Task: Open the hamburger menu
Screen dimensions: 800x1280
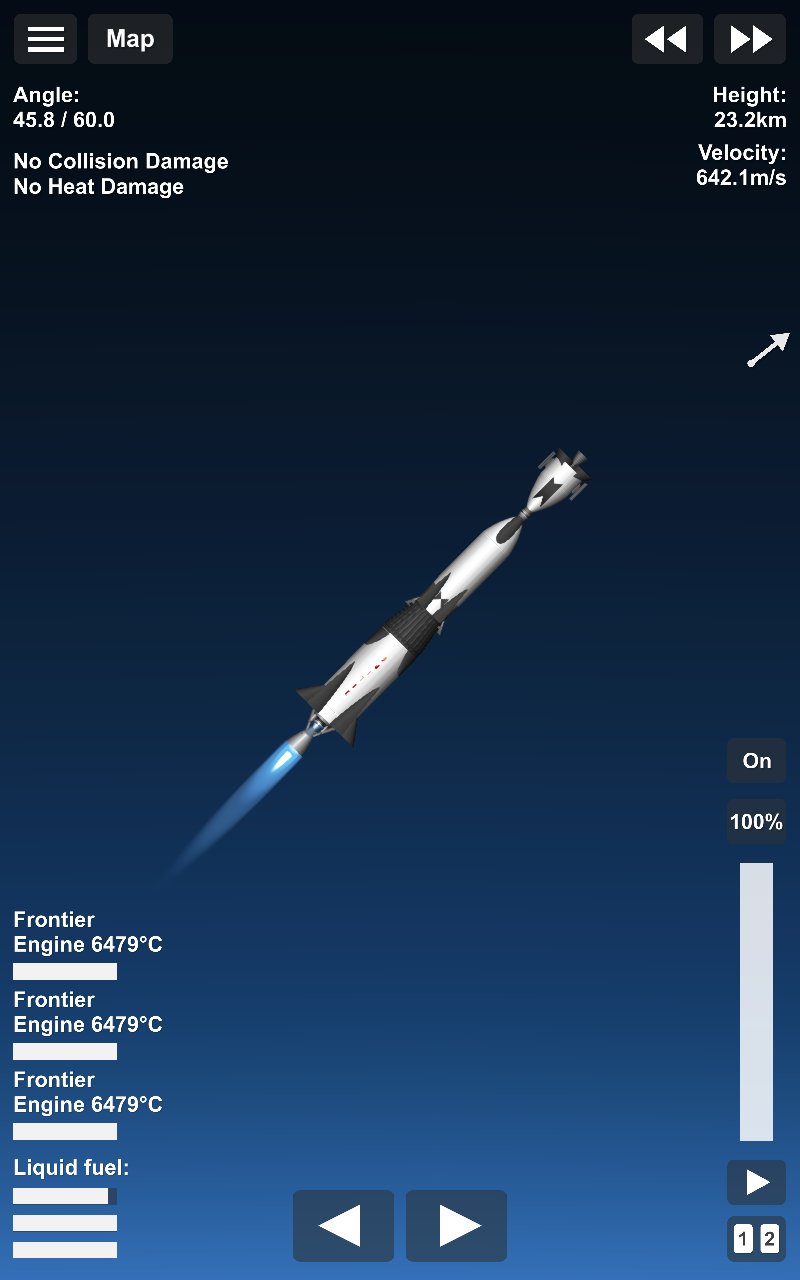Action: [44, 38]
